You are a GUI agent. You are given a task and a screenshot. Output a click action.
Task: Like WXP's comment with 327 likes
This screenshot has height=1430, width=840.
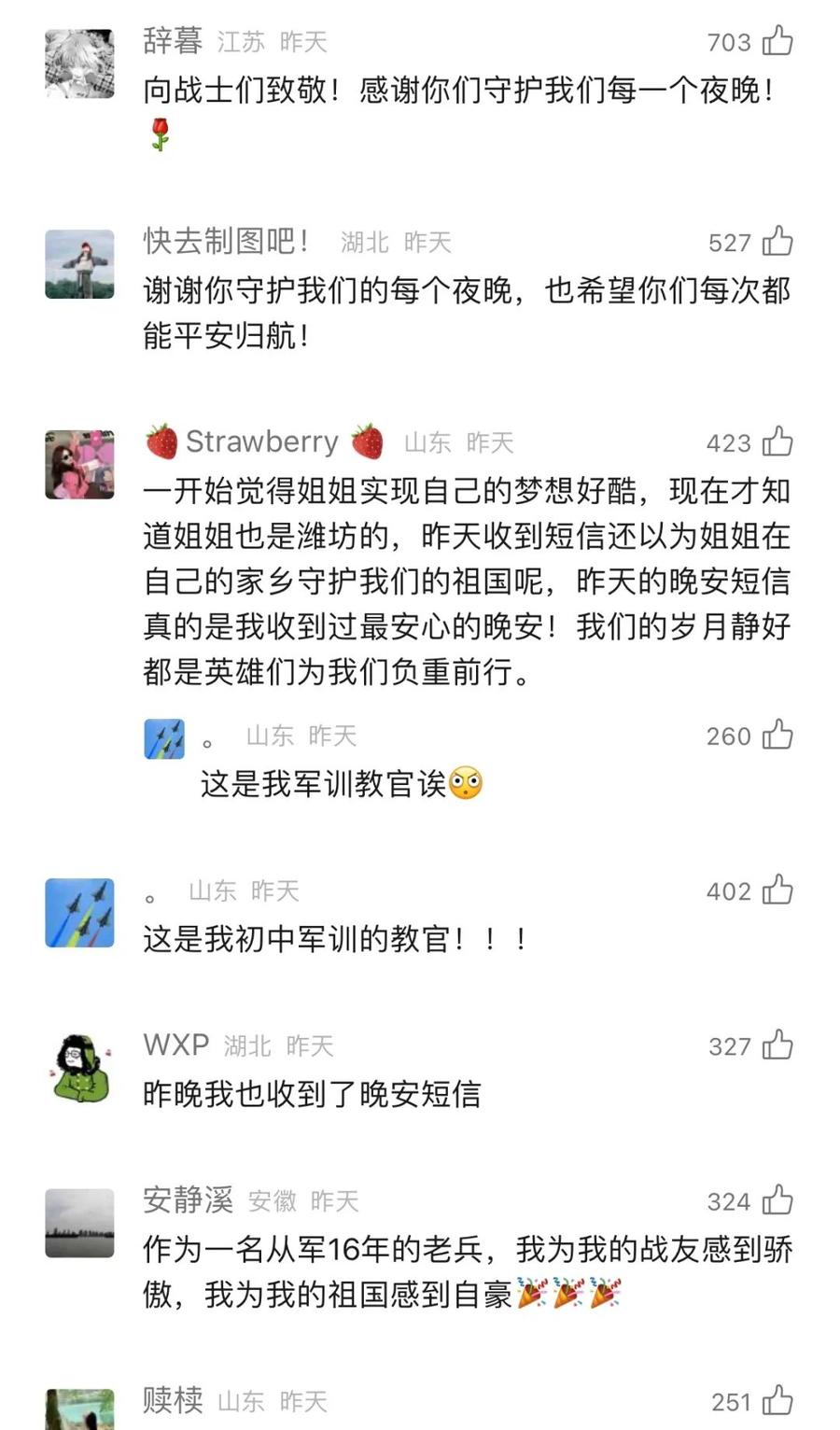coord(777,1045)
